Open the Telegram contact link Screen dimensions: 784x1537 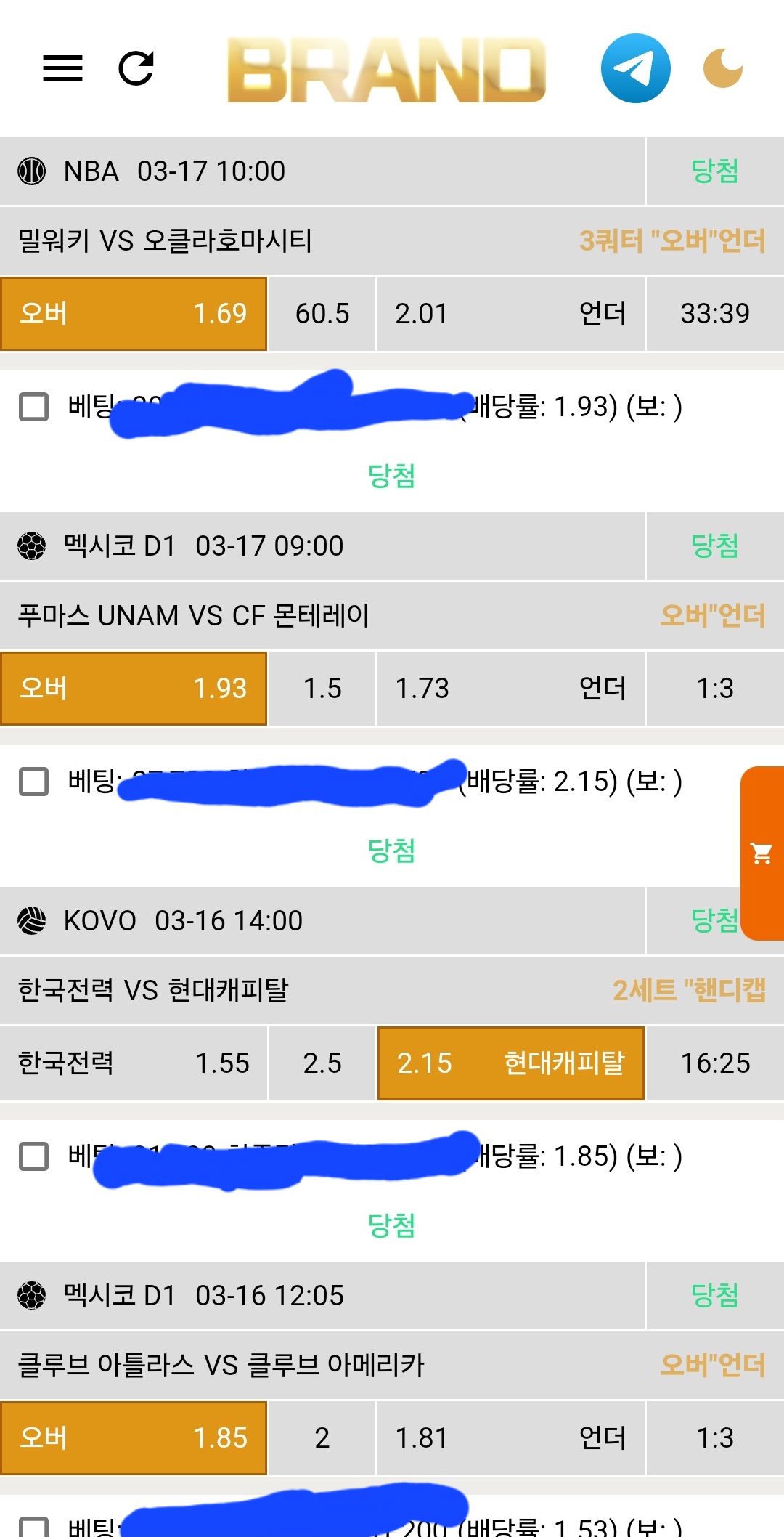tap(635, 68)
